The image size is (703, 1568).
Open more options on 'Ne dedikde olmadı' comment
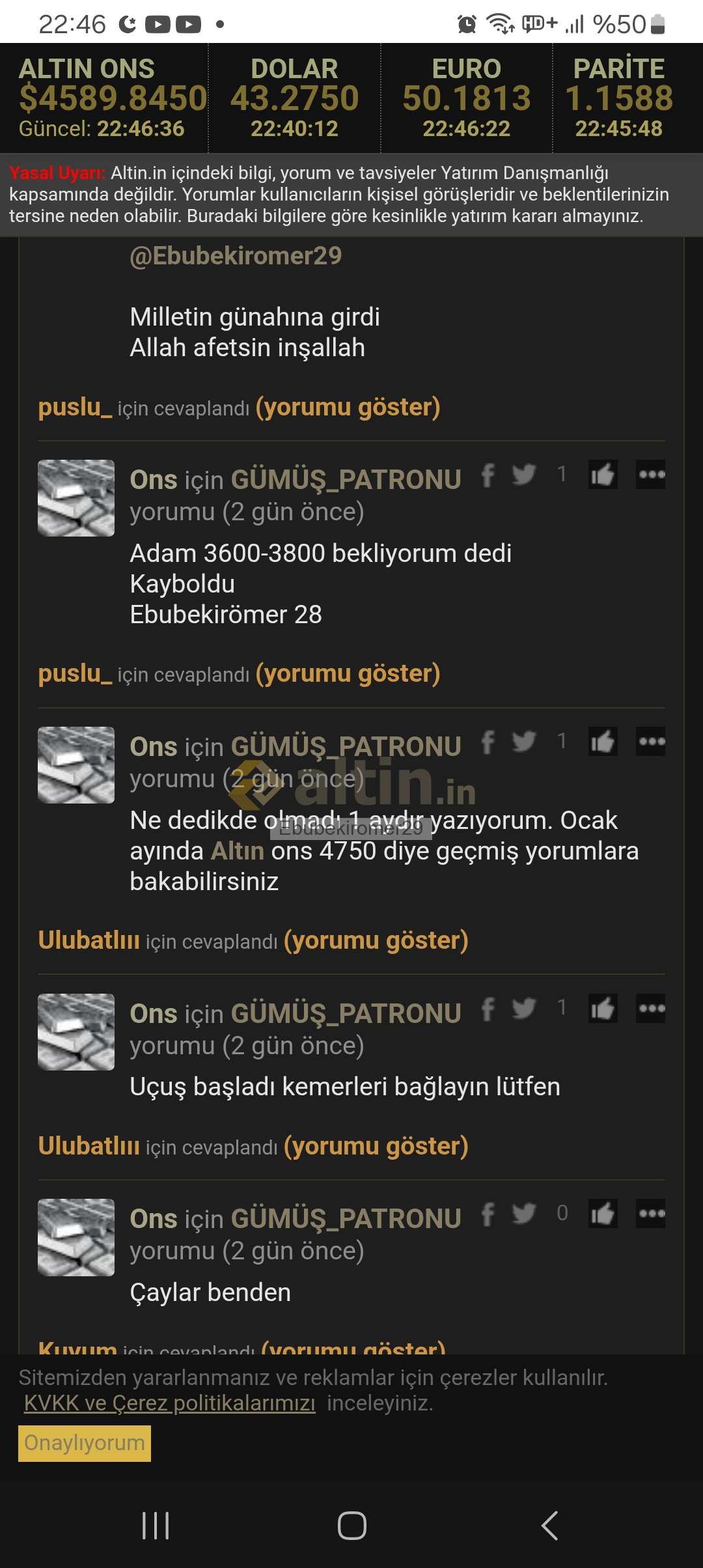coord(651,742)
